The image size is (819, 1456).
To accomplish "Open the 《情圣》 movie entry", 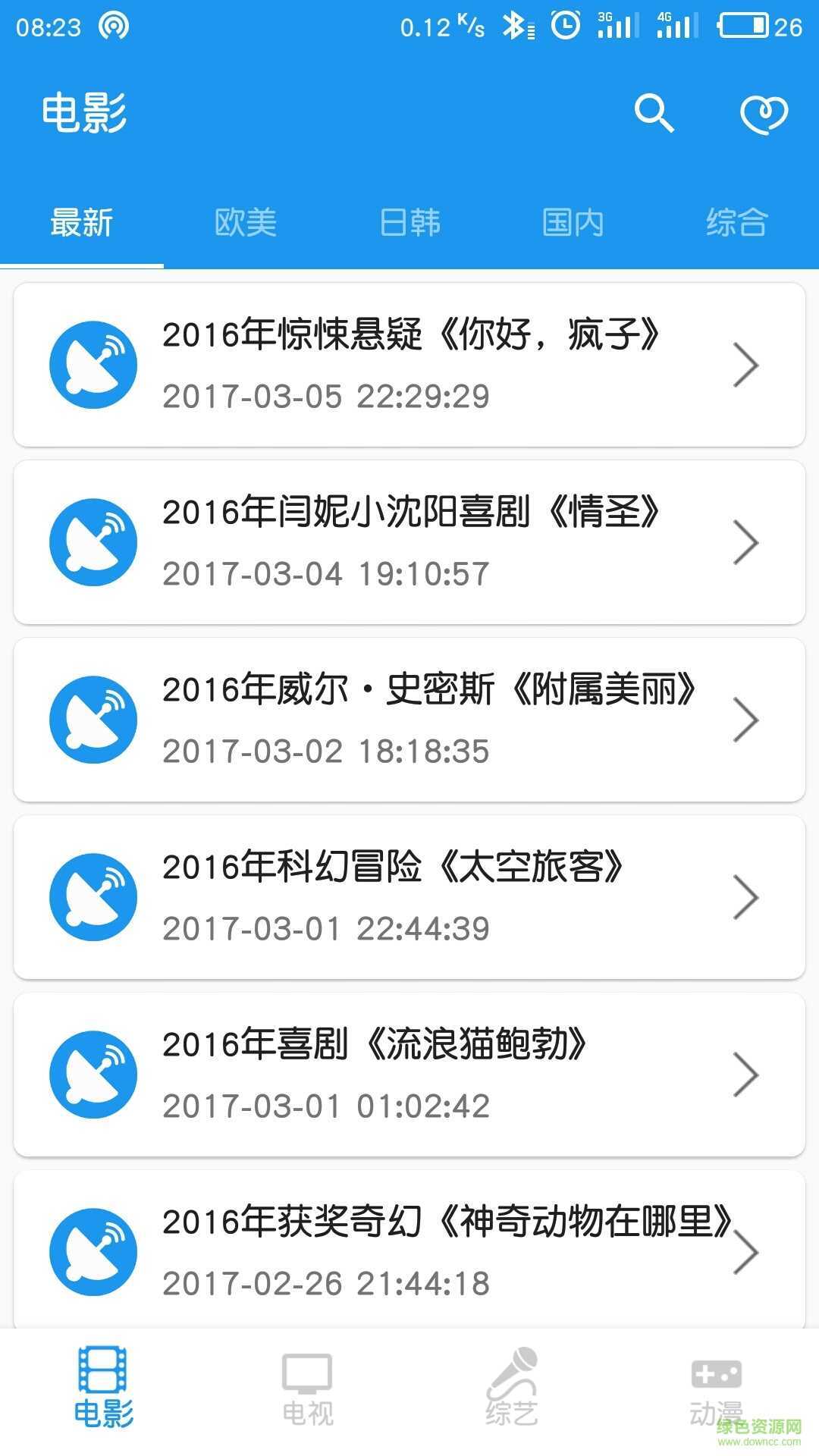I will (x=409, y=541).
